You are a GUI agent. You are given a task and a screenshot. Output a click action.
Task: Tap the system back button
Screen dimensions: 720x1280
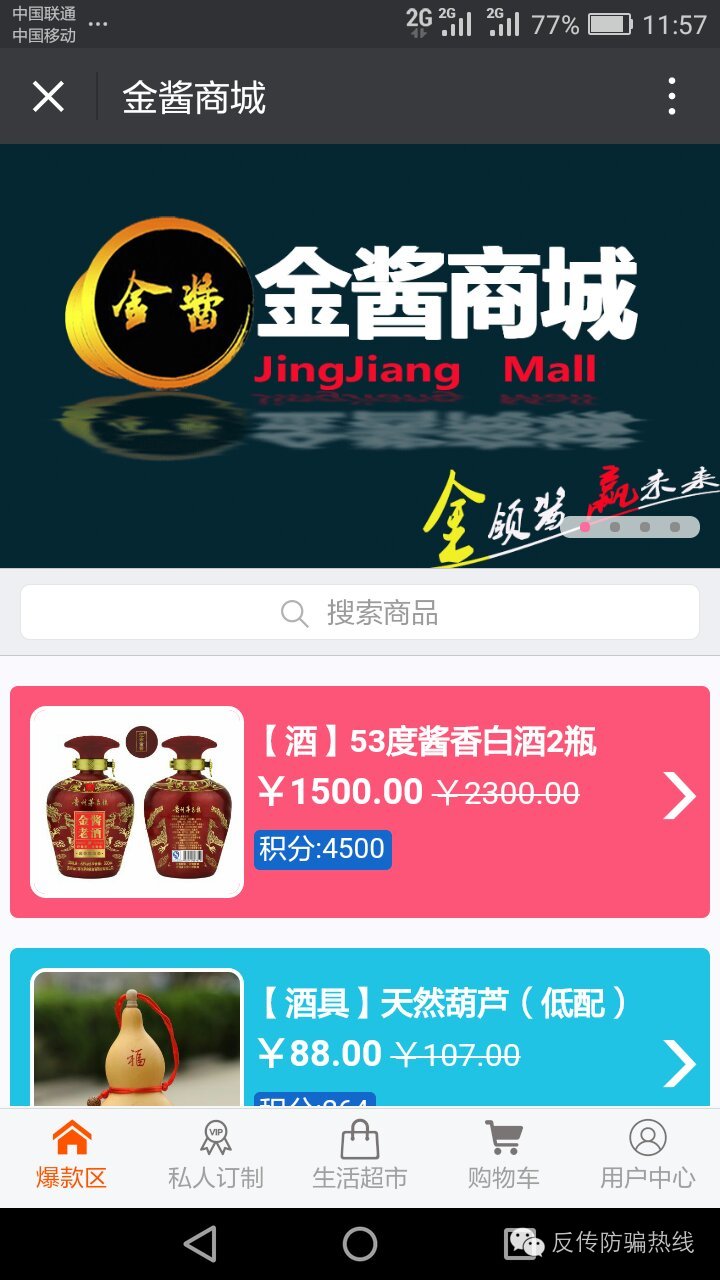(200, 1244)
